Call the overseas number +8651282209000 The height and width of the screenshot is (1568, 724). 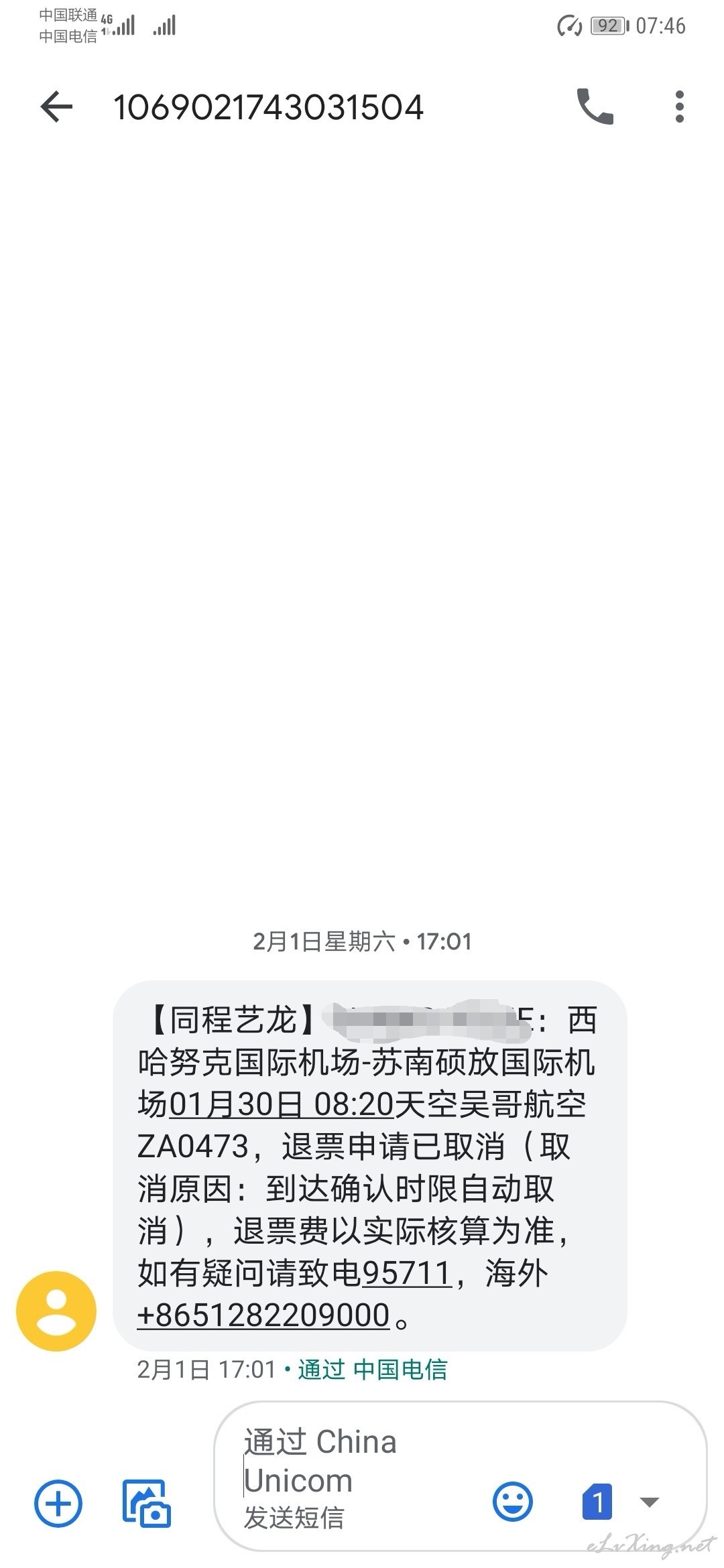point(263,1315)
